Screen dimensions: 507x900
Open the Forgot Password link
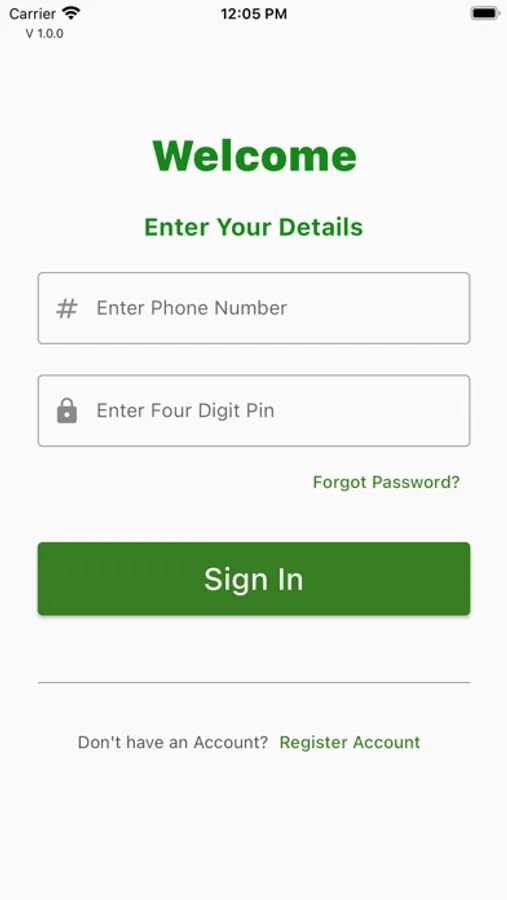(x=386, y=482)
